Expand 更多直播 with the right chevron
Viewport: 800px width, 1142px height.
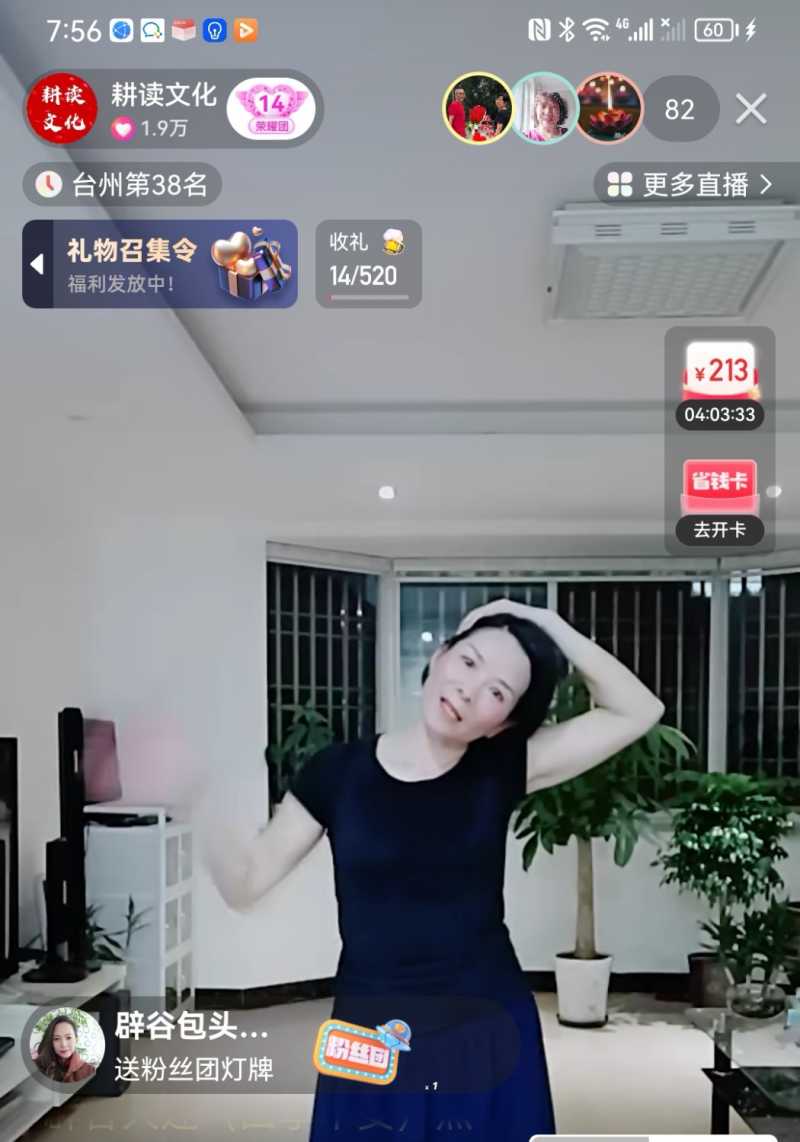pyautogui.click(x=765, y=184)
